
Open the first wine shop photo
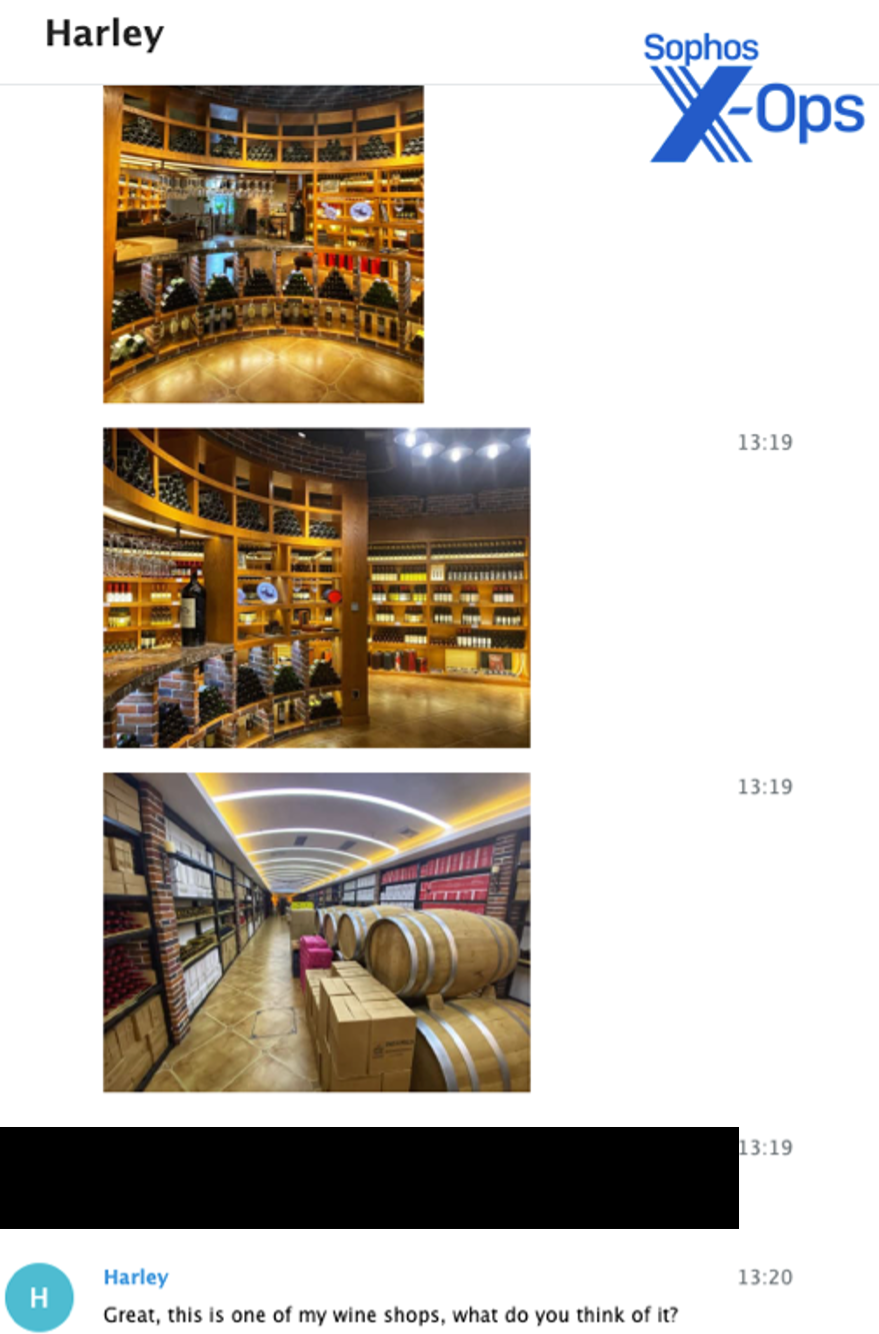tap(263, 243)
